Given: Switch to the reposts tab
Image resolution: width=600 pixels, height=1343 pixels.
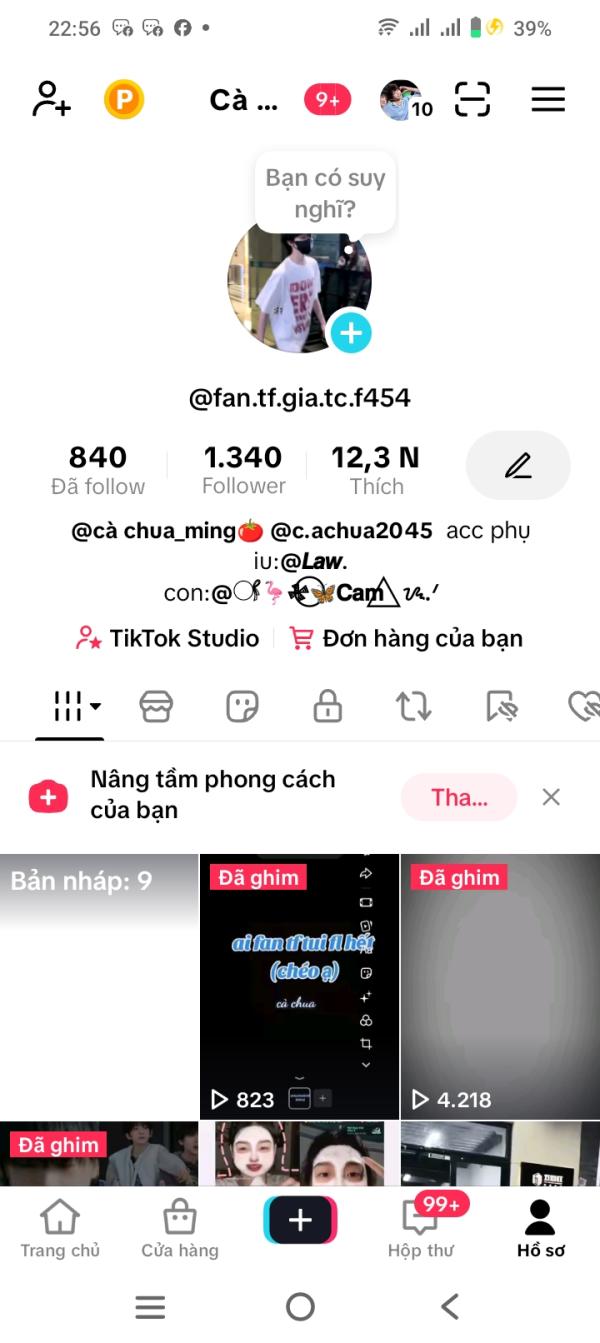Looking at the screenshot, I should click(x=413, y=706).
